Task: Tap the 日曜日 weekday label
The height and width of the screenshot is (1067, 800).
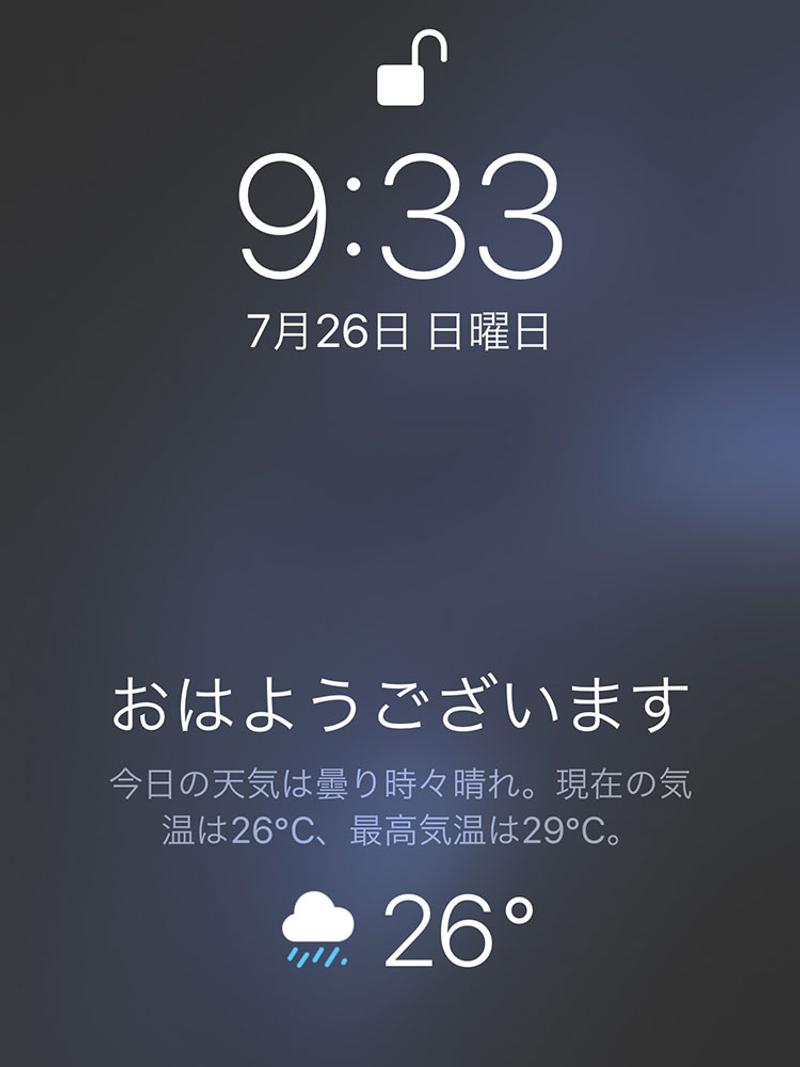Action: [490, 325]
